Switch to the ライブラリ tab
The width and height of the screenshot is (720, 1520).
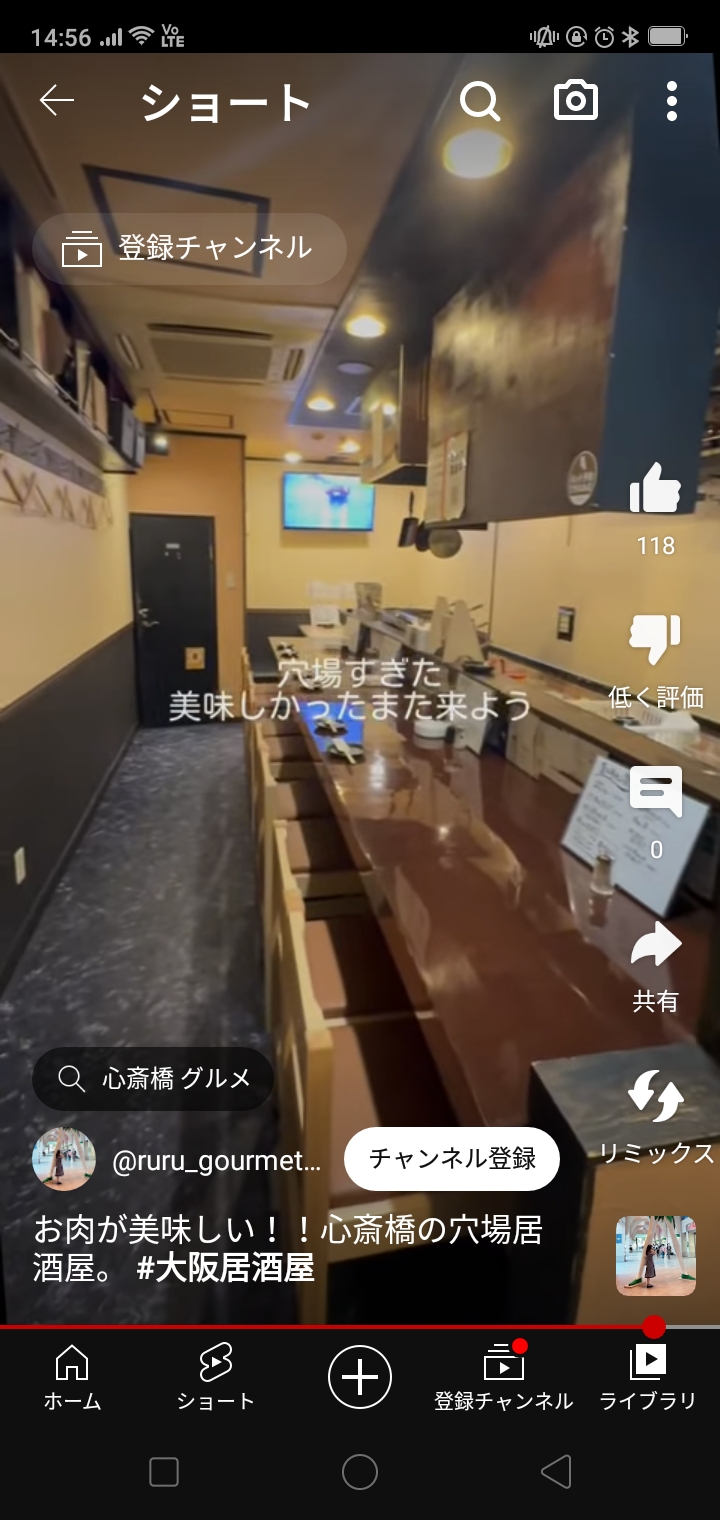(x=647, y=1377)
